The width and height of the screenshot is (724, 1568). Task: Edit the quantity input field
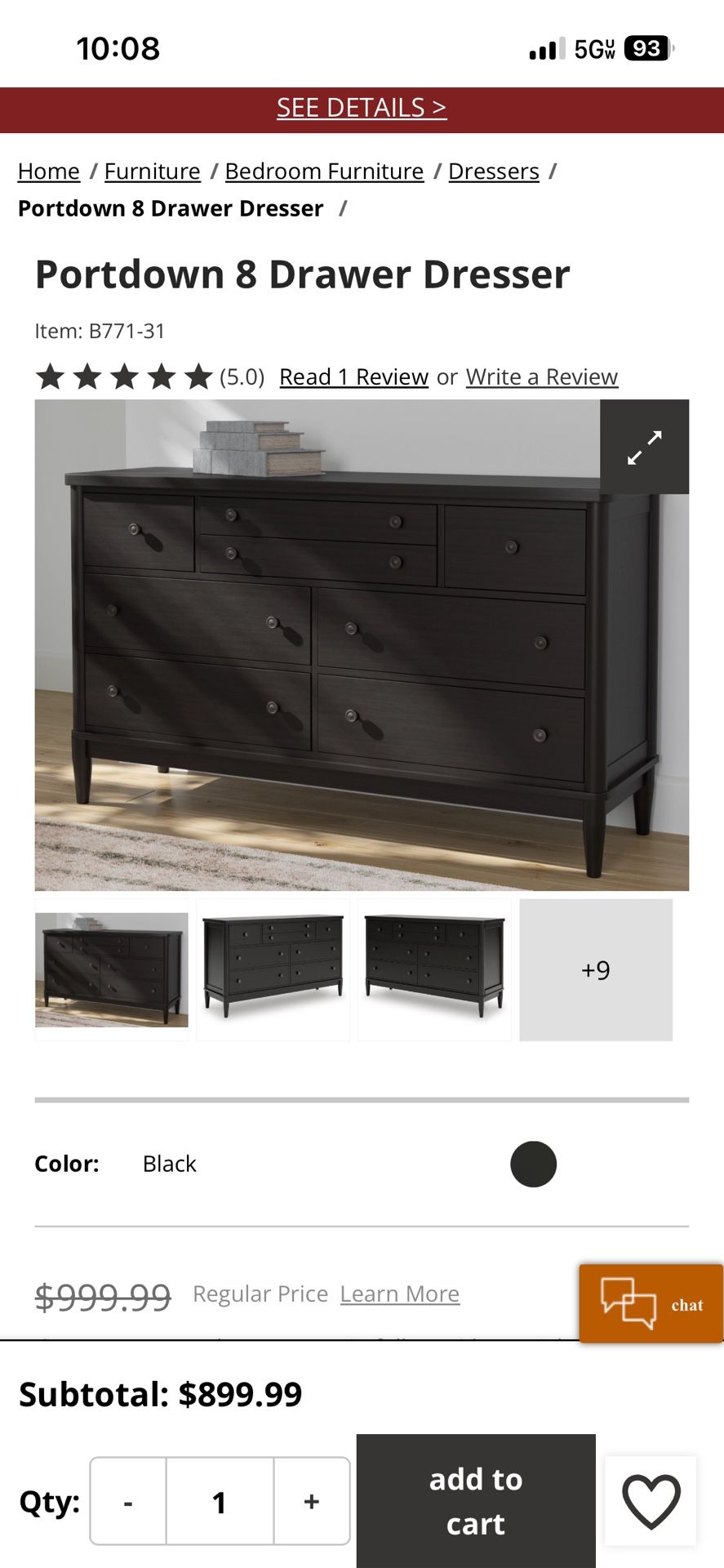point(219,1501)
